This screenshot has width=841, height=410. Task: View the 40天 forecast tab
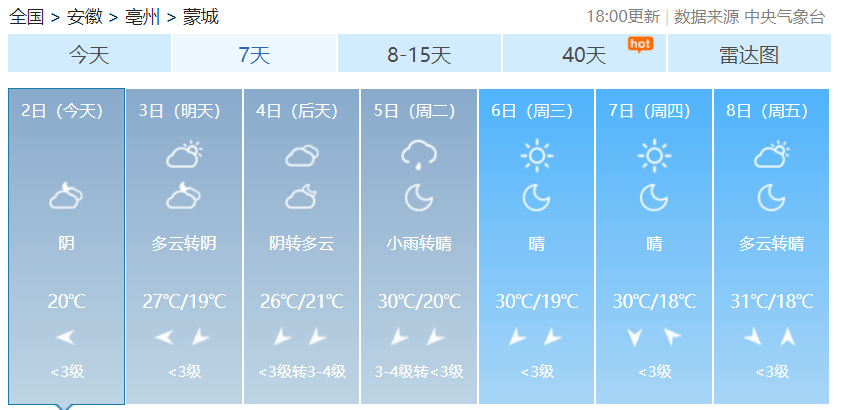click(x=584, y=55)
